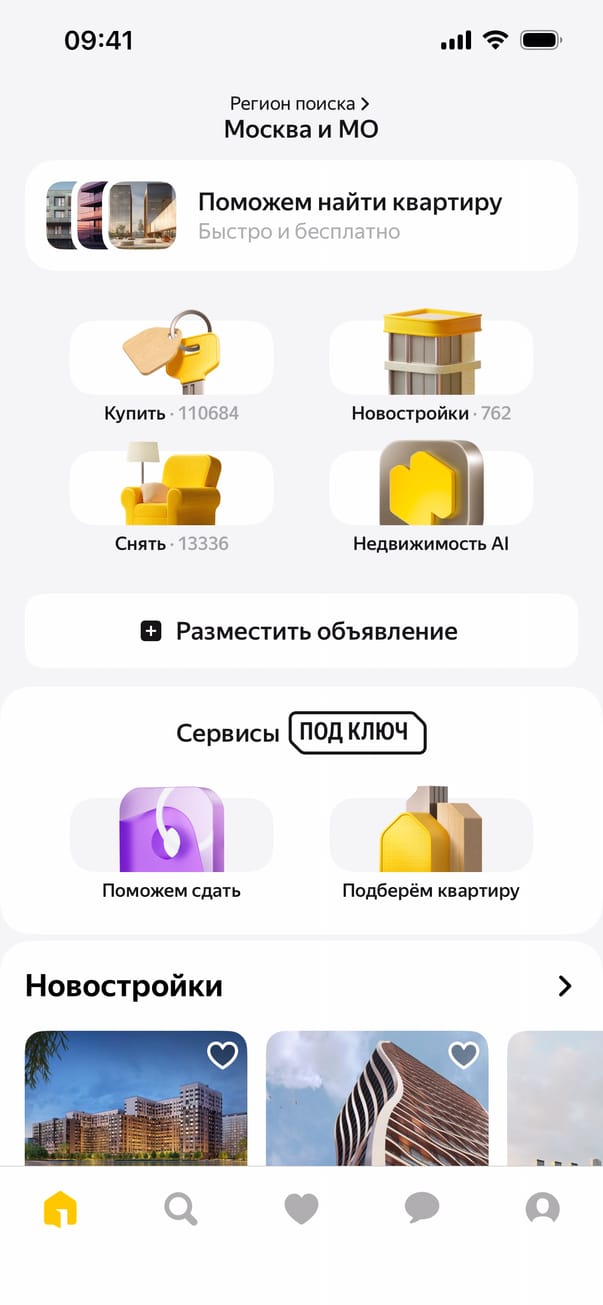Tap 'Разместить объявление' button
Image resolution: width=603 pixels, height=1305 pixels.
click(x=301, y=631)
